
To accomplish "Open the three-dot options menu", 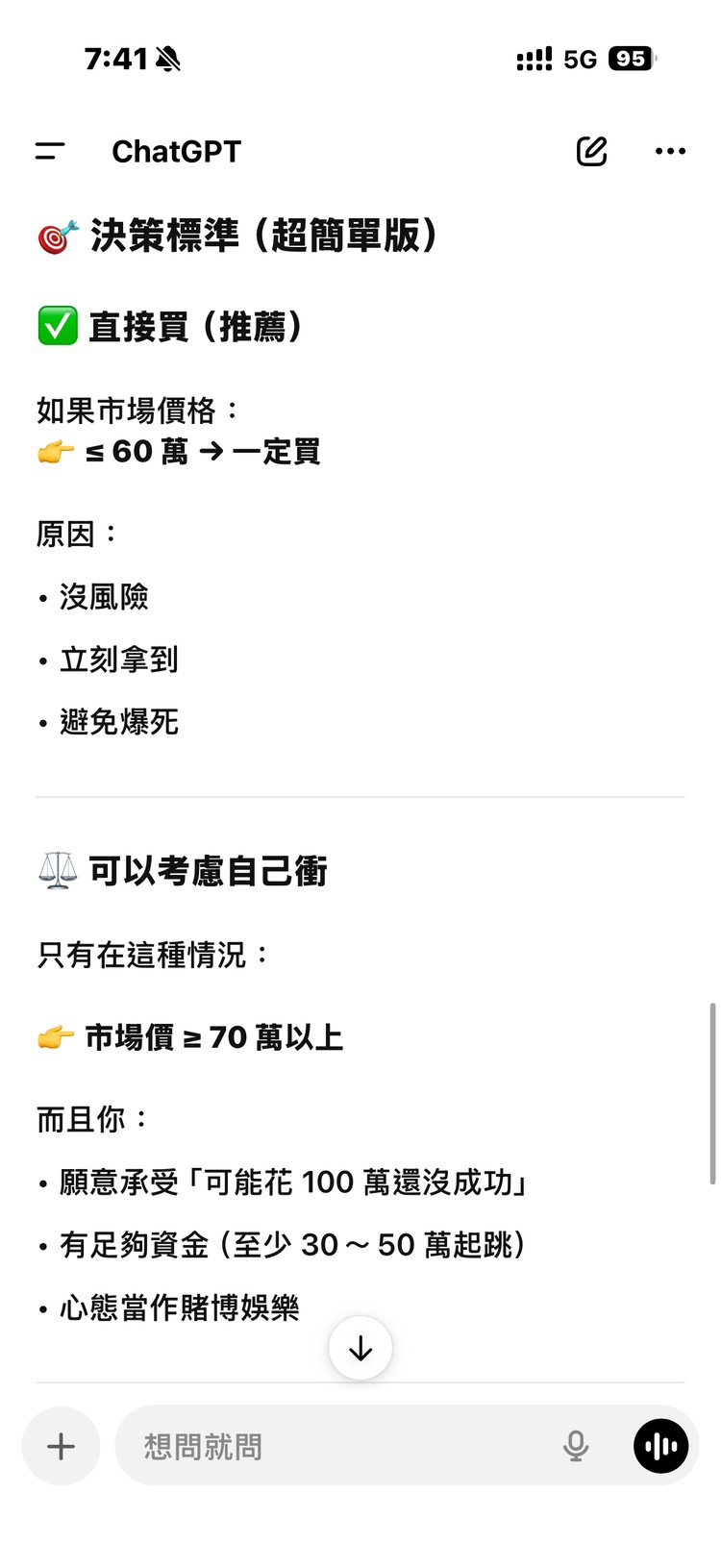I will (670, 151).
